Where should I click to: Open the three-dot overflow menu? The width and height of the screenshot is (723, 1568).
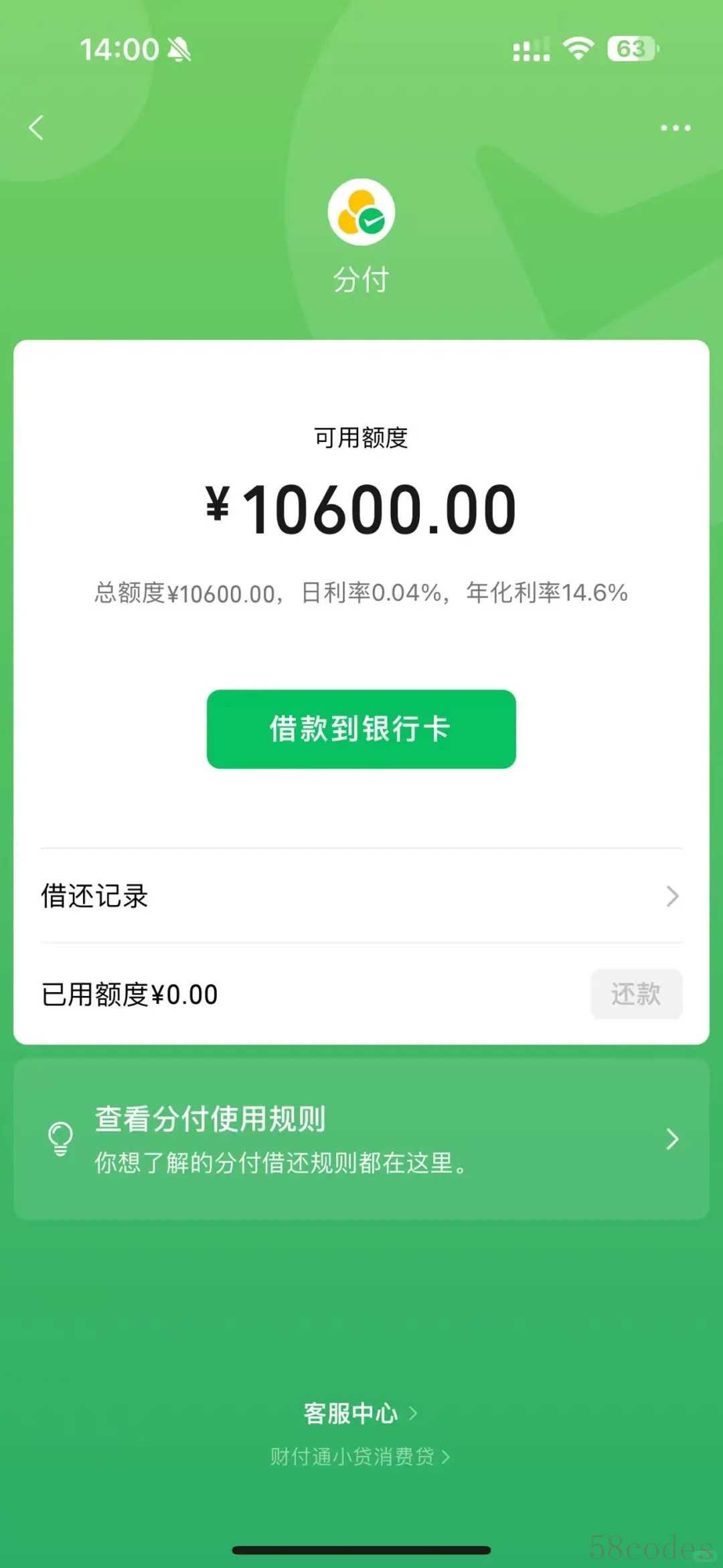[x=675, y=127]
